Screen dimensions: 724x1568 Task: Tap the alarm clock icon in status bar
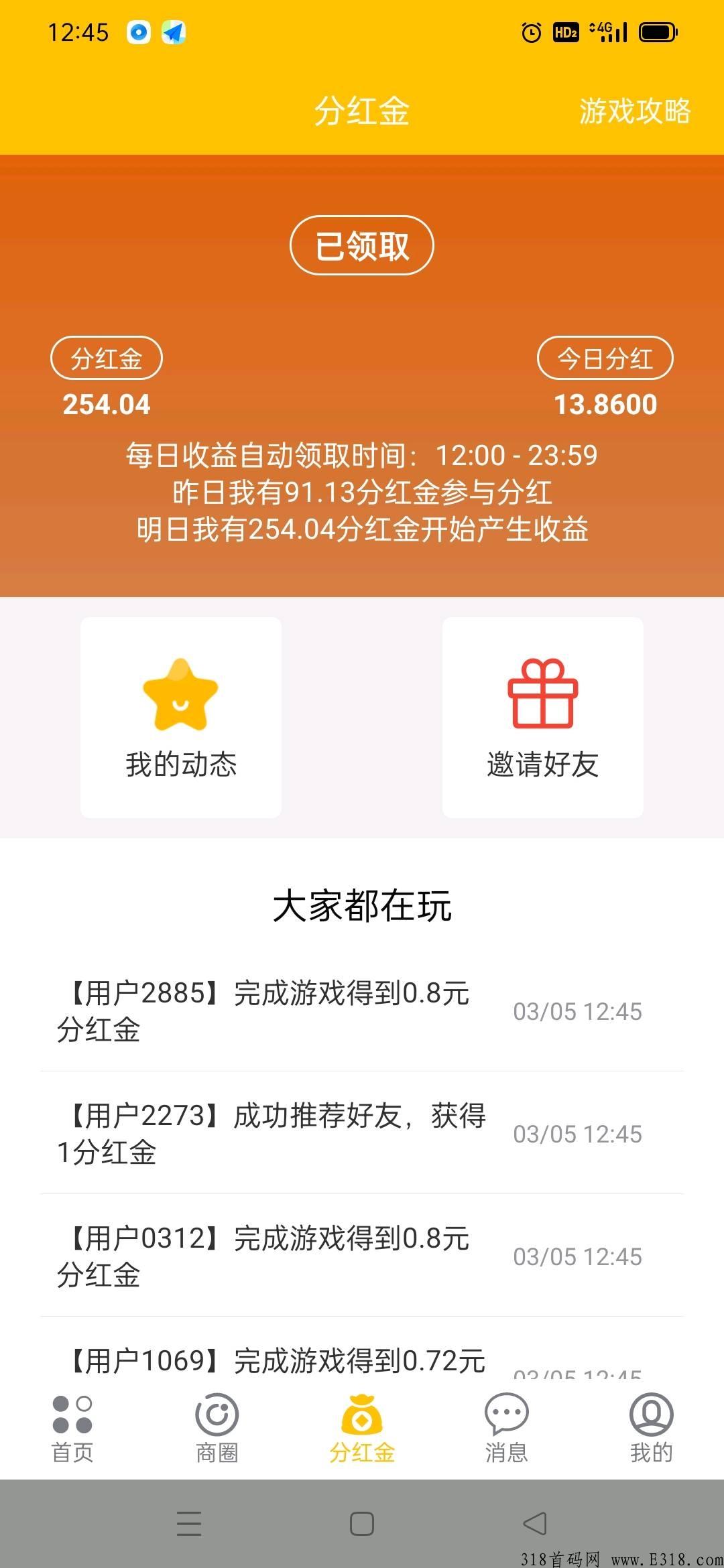[x=530, y=31]
